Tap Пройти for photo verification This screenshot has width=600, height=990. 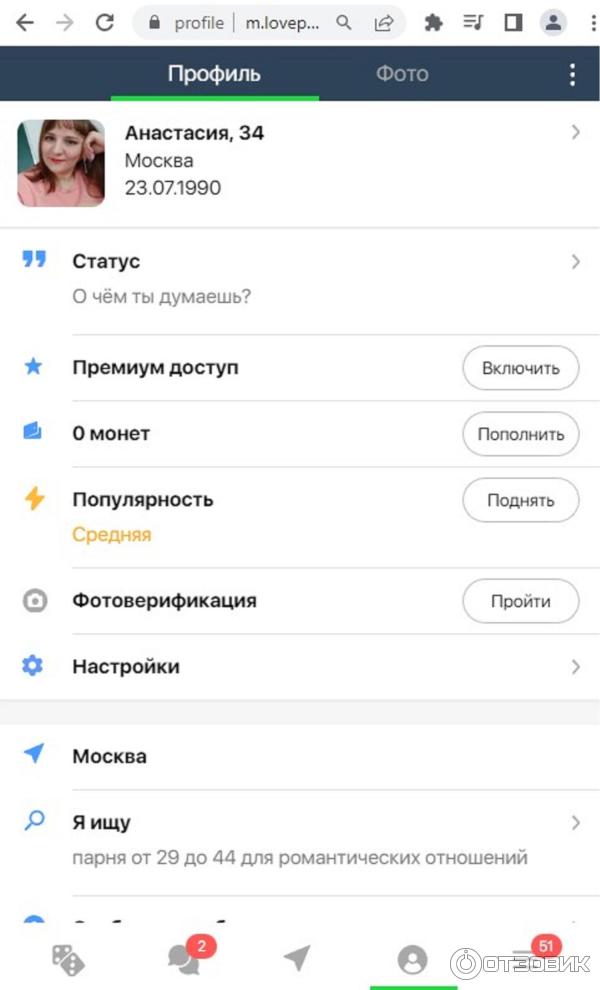click(520, 601)
